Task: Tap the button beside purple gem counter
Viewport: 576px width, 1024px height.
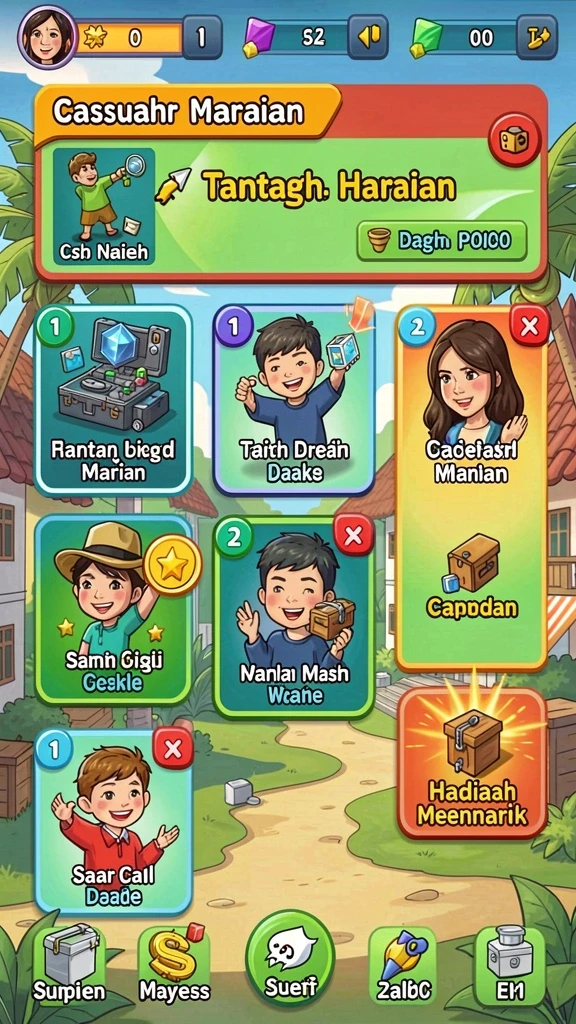Action: click(368, 37)
